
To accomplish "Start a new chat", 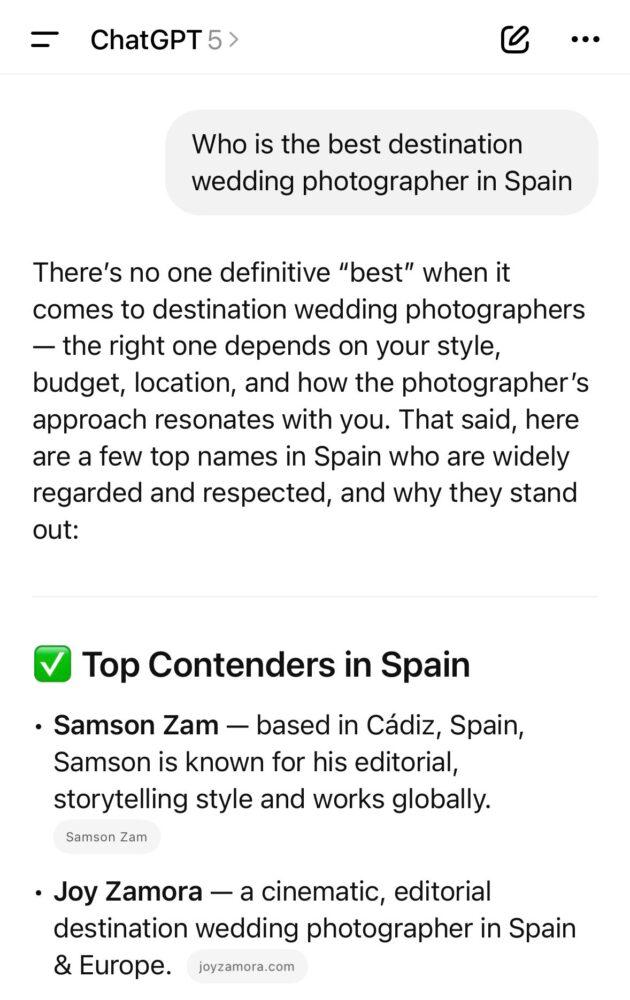I will pyautogui.click(x=514, y=40).
